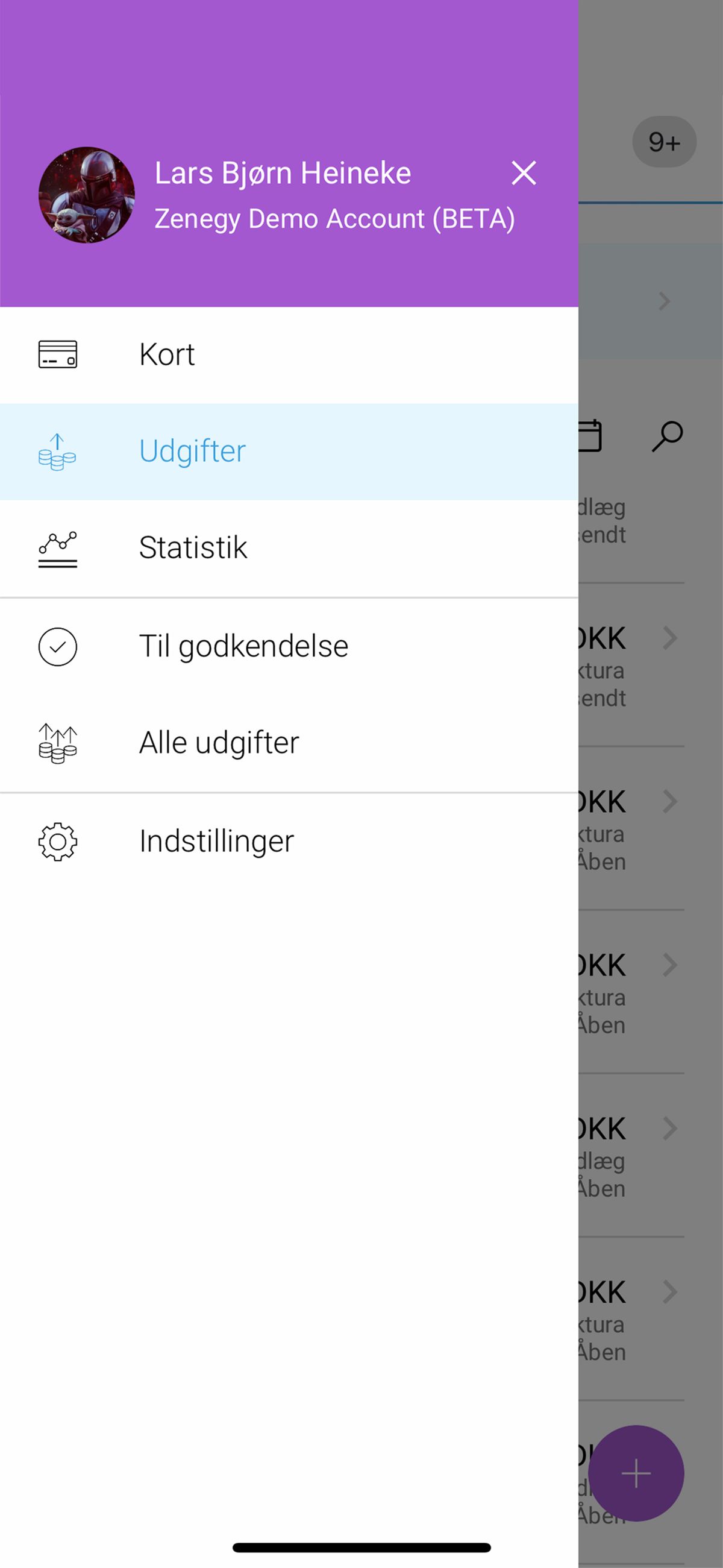Tap Lars Bjørn Heineke's profile picture
Screen dimensions: 723x1568
point(87,195)
